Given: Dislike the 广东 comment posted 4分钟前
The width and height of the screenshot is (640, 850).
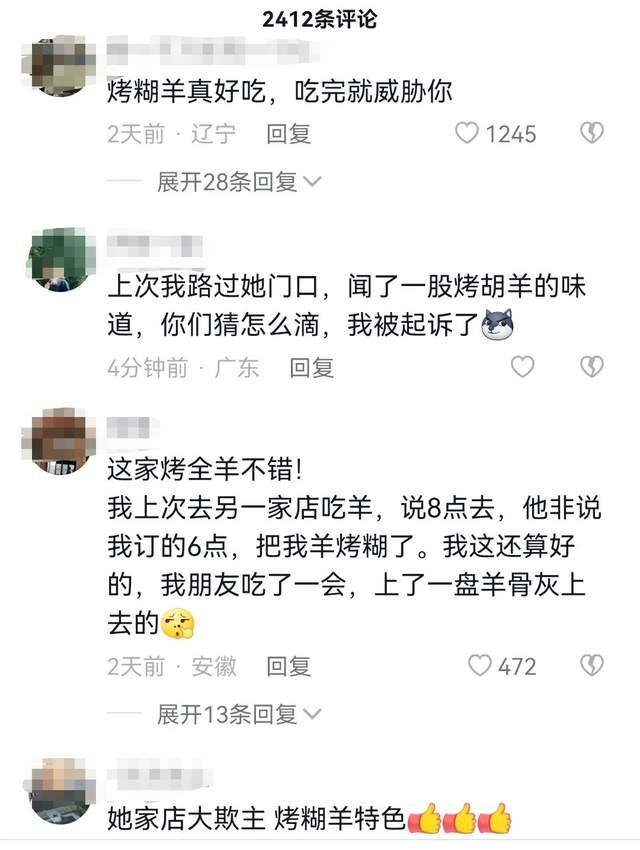Looking at the screenshot, I should pos(591,367).
